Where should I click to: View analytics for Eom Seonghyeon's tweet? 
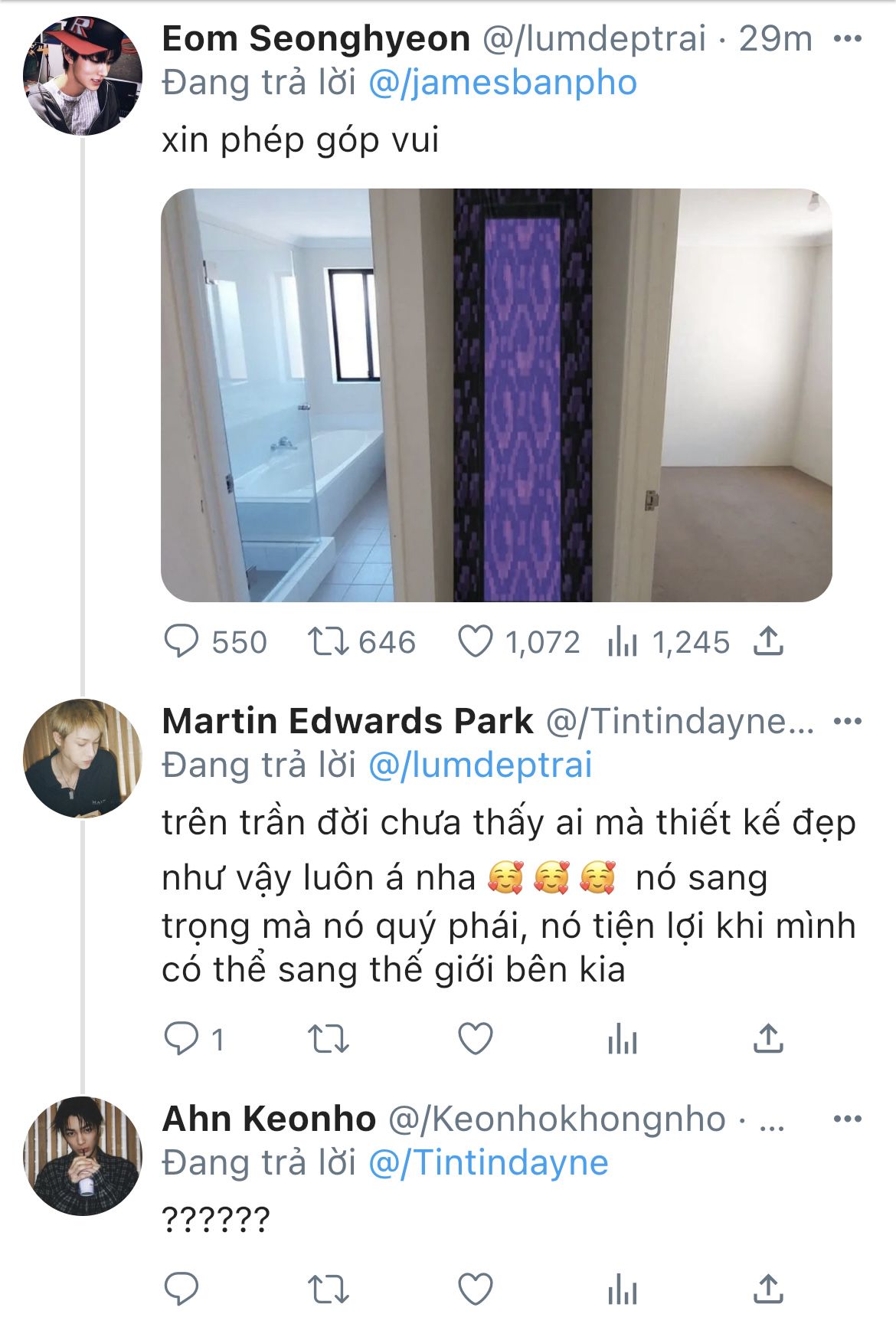[622, 641]
